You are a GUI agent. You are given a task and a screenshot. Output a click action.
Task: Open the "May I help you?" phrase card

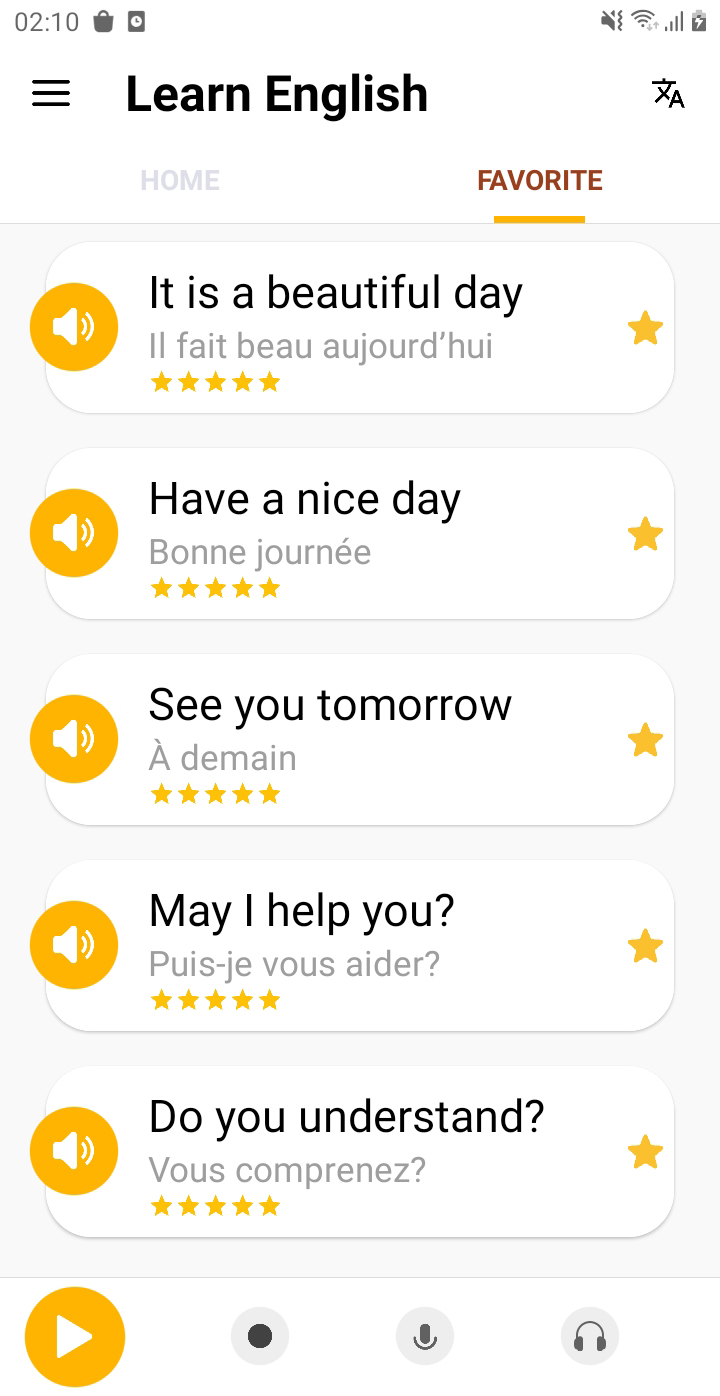[x=360, y=944]
